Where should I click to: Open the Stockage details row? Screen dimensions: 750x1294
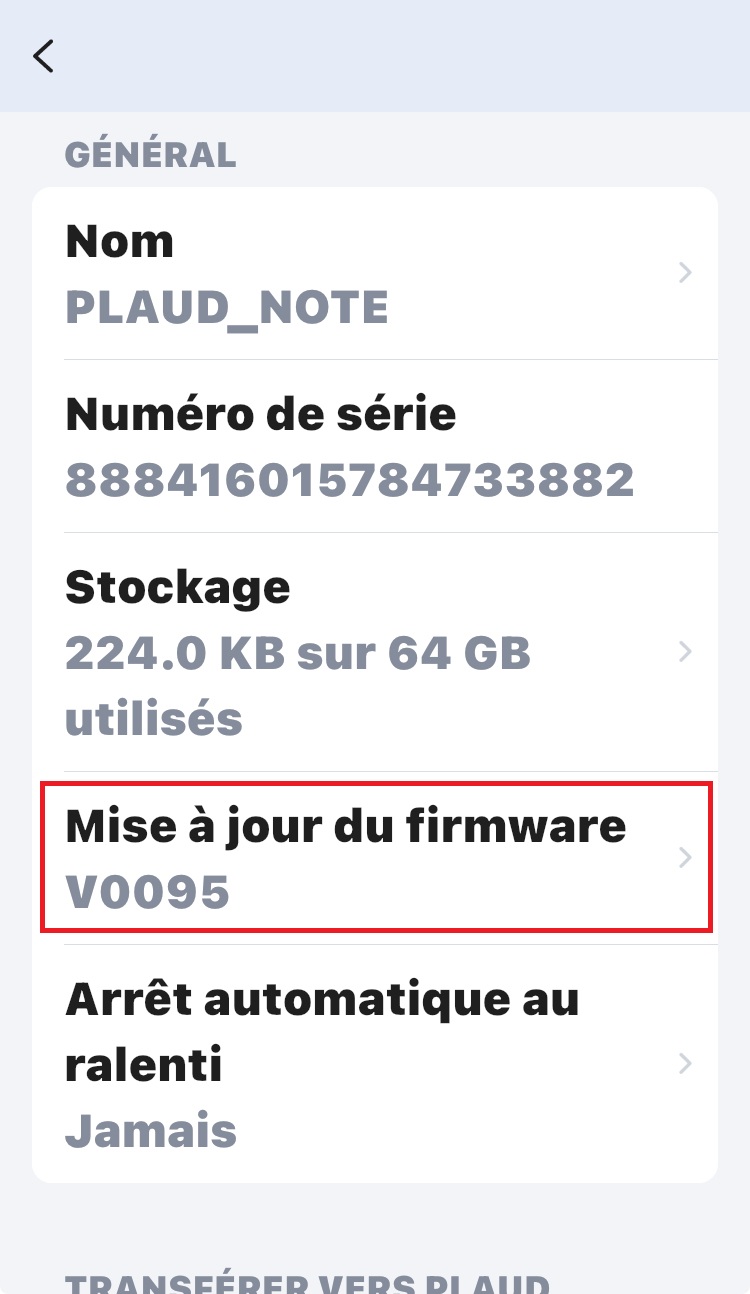point(375,652)
